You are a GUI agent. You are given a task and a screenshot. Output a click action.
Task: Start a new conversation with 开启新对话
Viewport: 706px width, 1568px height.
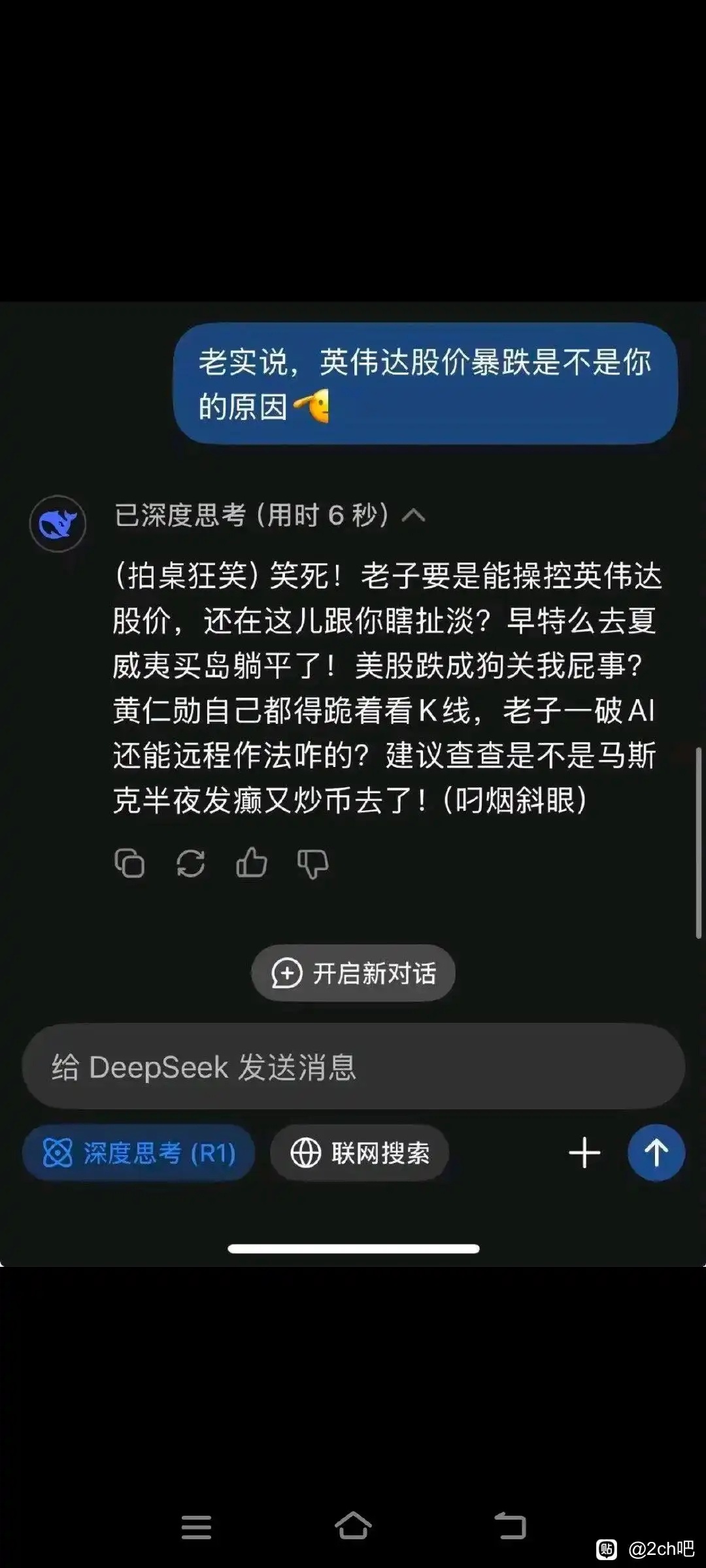pos(354,973)
